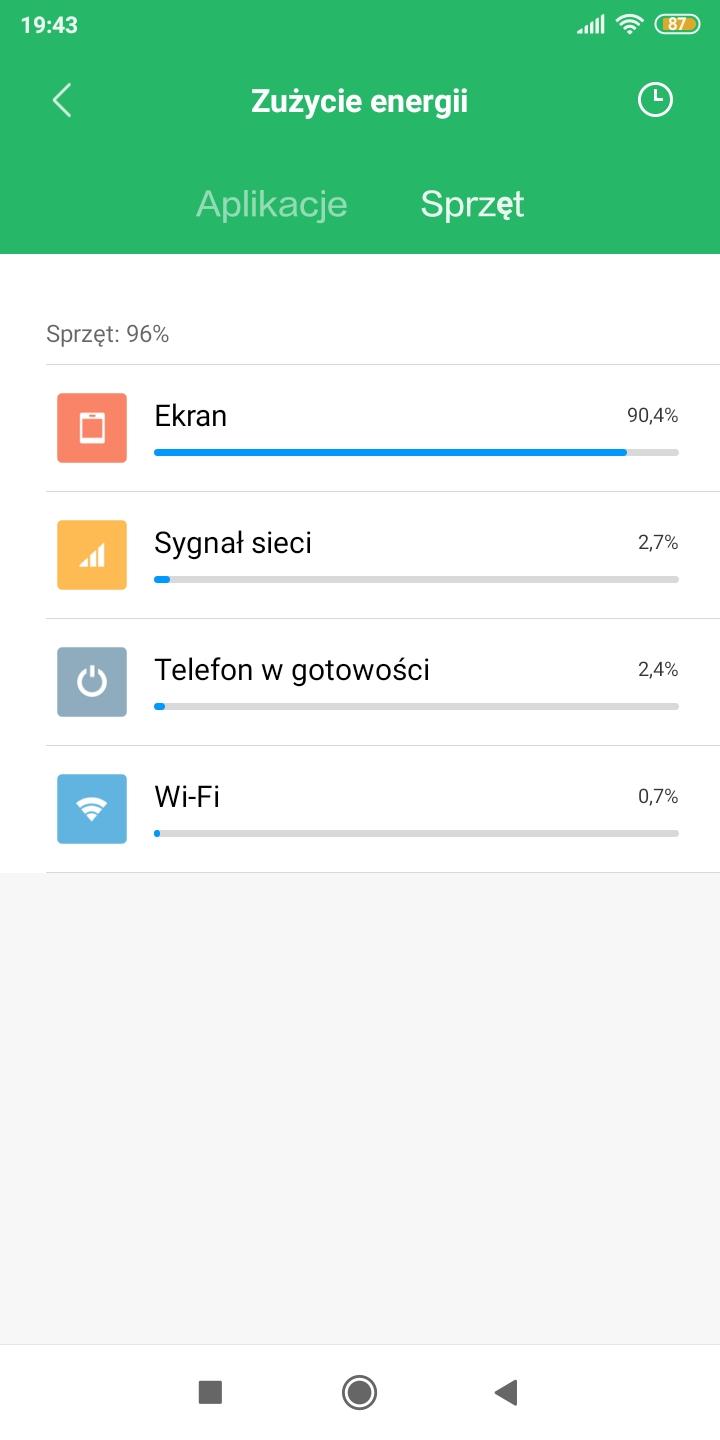The image size is (720, 1440).
Task: Open the battery usage history clock
Action: [655, 100]
